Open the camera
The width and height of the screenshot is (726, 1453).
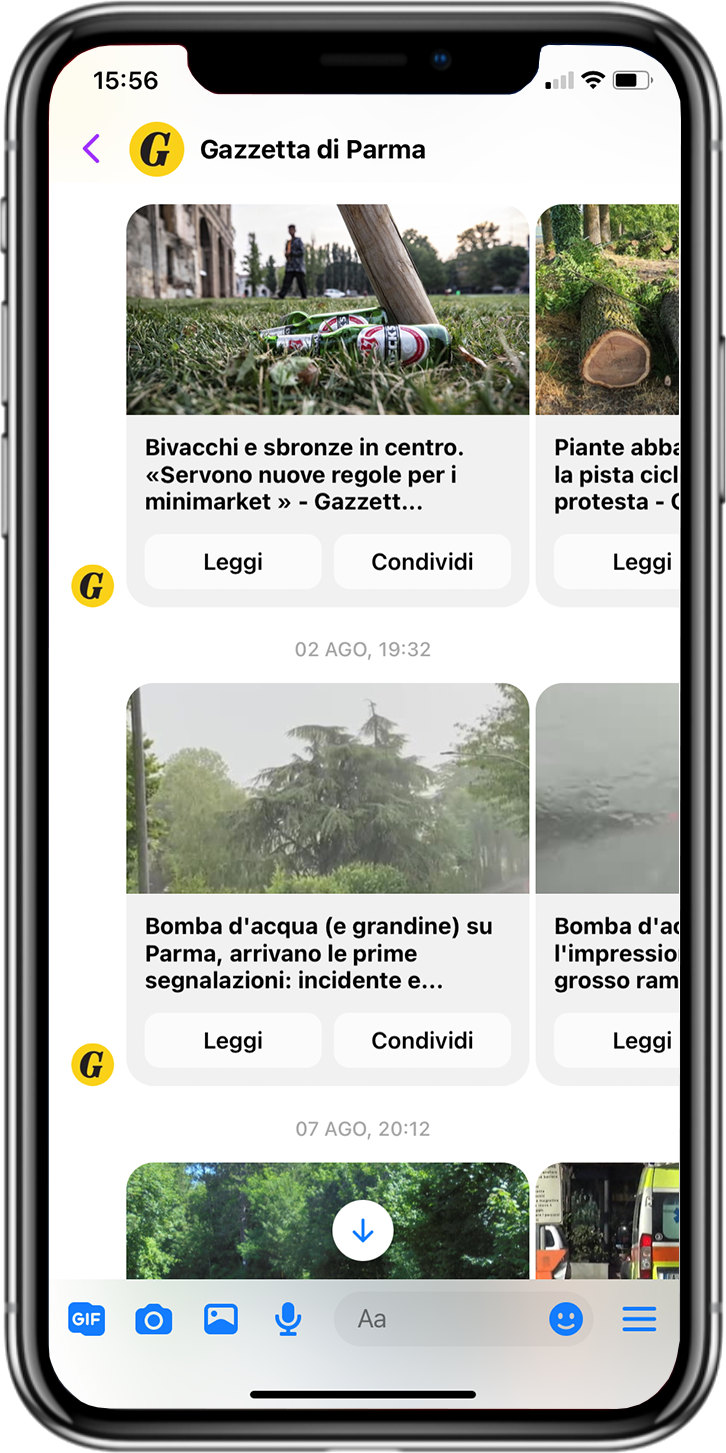[x=153, y=1320]
